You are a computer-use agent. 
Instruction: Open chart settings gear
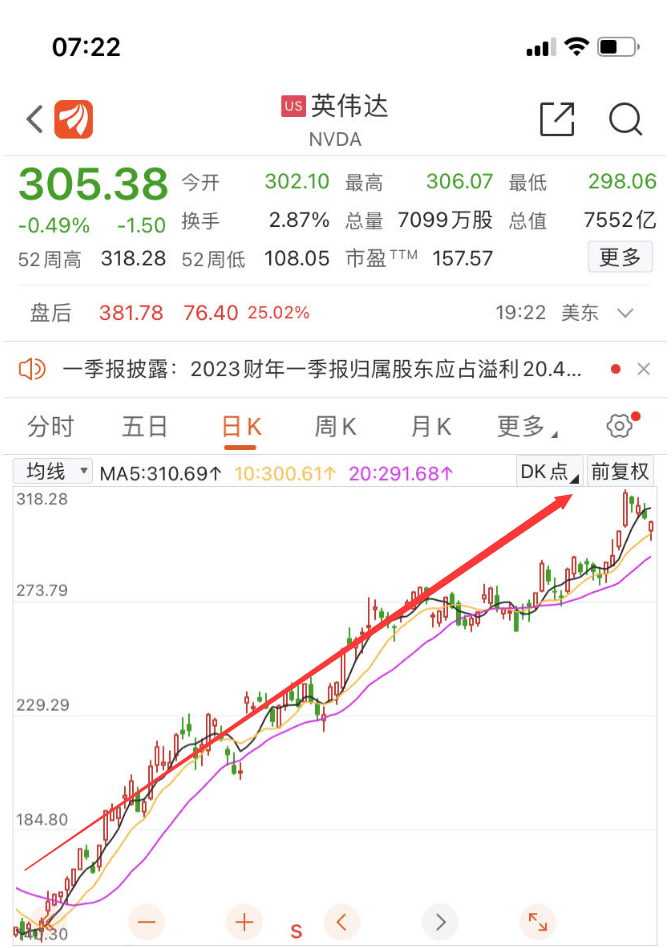(x=620, y=426)
